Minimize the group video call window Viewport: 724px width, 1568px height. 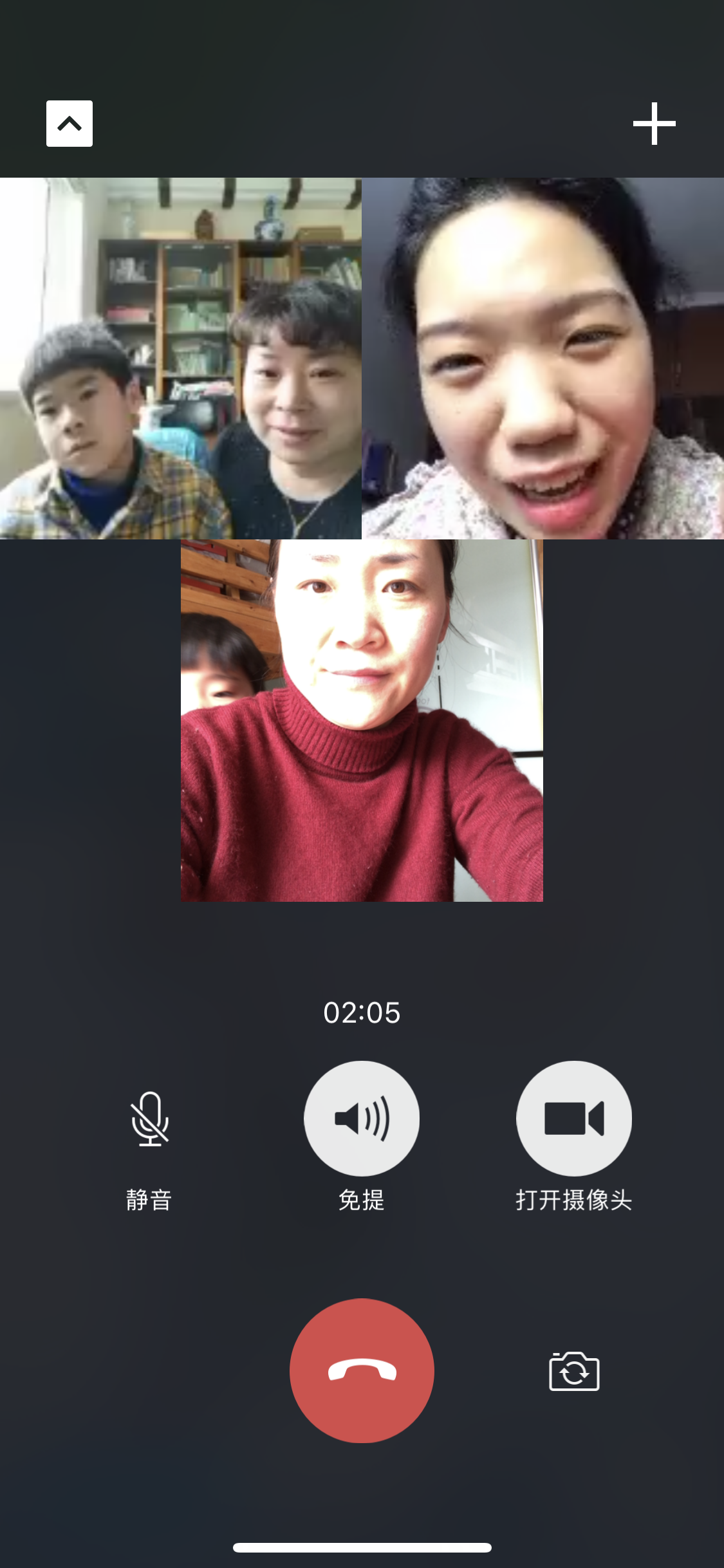pos(70,124)
